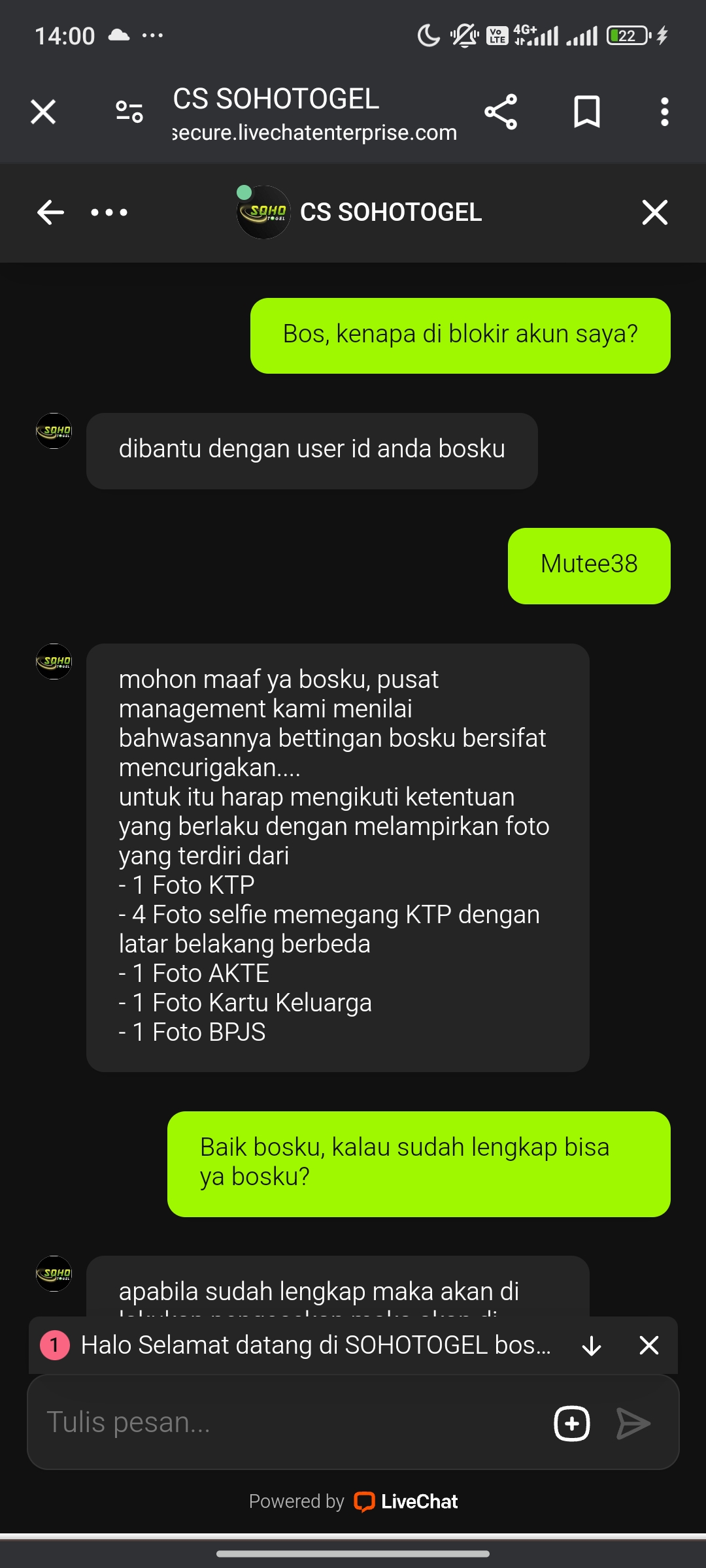The width and height of the screenshot is (706, 1568).
Task: Jump to the new message with down arrow
Action: click(592, 1345)
